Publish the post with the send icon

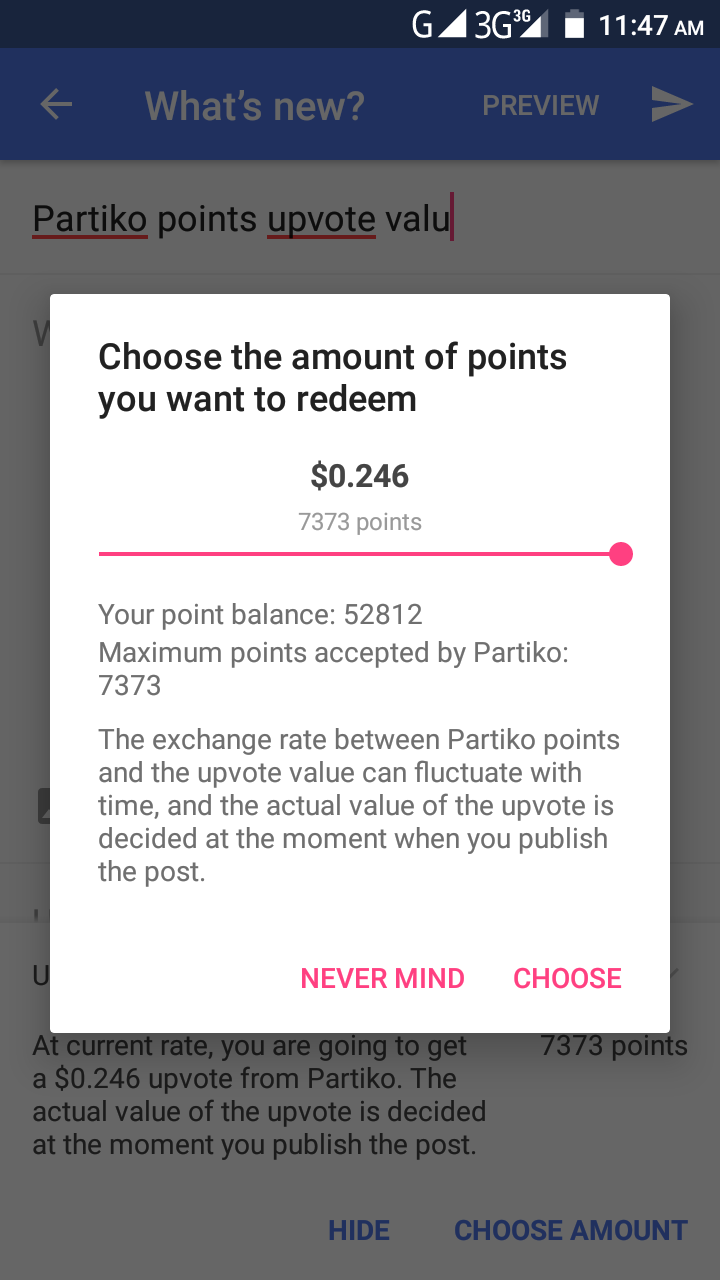point(672,105)
